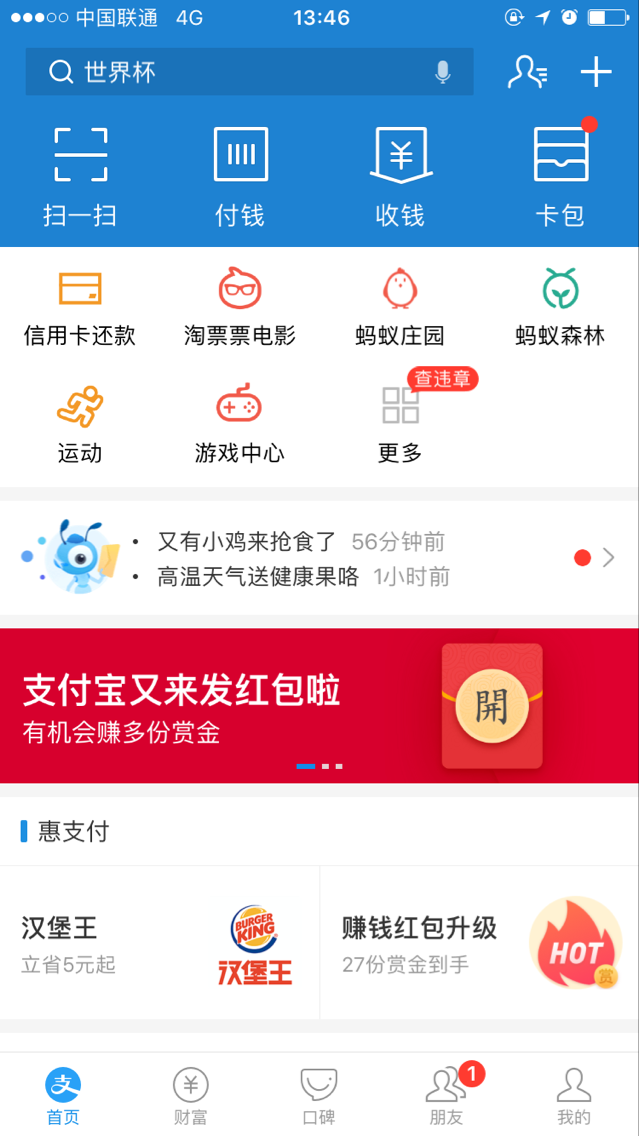Open the contacts icon in the top bar
The width and height of the screenshot is (639, 1136).
tap(527, 72)
